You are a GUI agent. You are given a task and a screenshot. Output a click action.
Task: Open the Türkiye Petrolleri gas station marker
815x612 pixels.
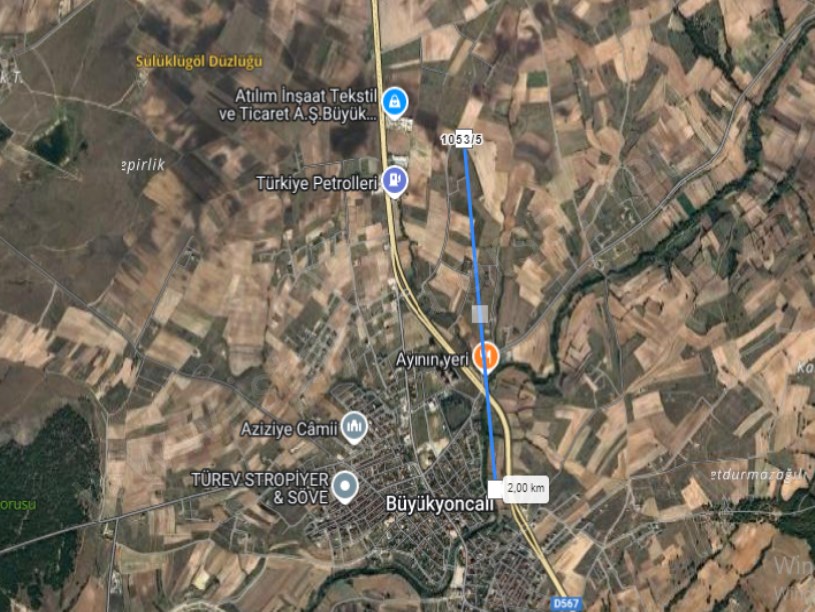(x=395, y=181)
